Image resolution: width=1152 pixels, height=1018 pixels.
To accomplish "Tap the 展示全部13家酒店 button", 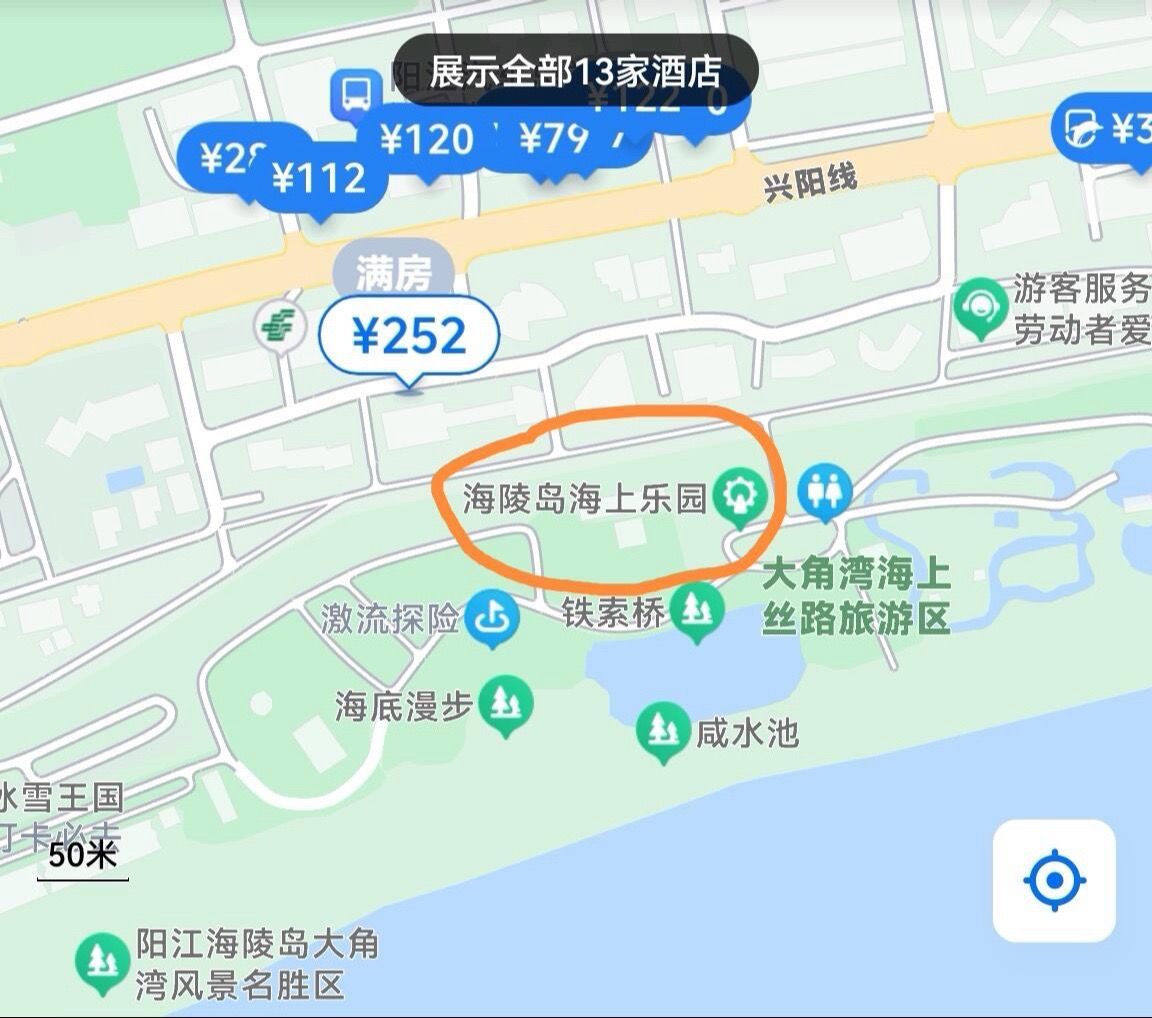I will click(x=575, y=72).
